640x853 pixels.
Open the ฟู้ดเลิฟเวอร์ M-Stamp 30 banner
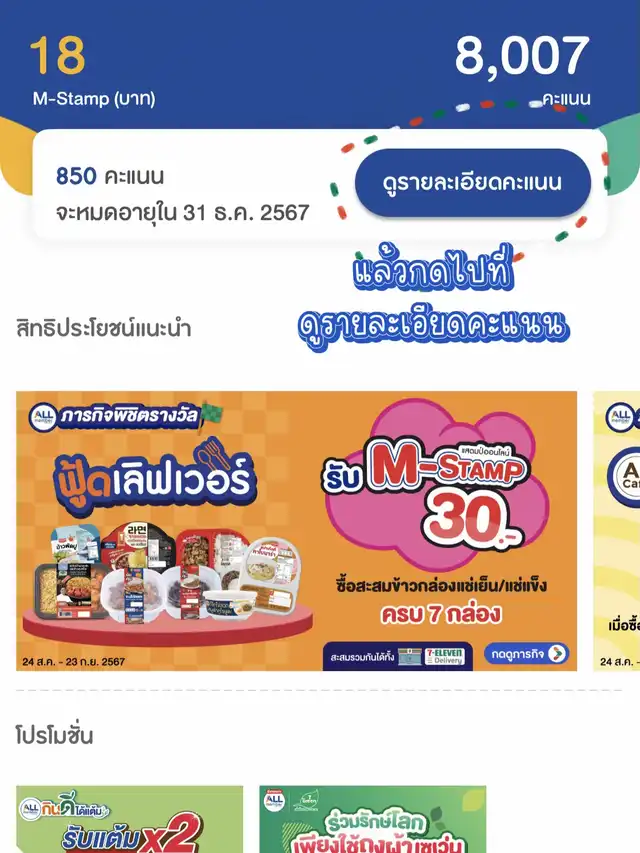click(296, 530)
